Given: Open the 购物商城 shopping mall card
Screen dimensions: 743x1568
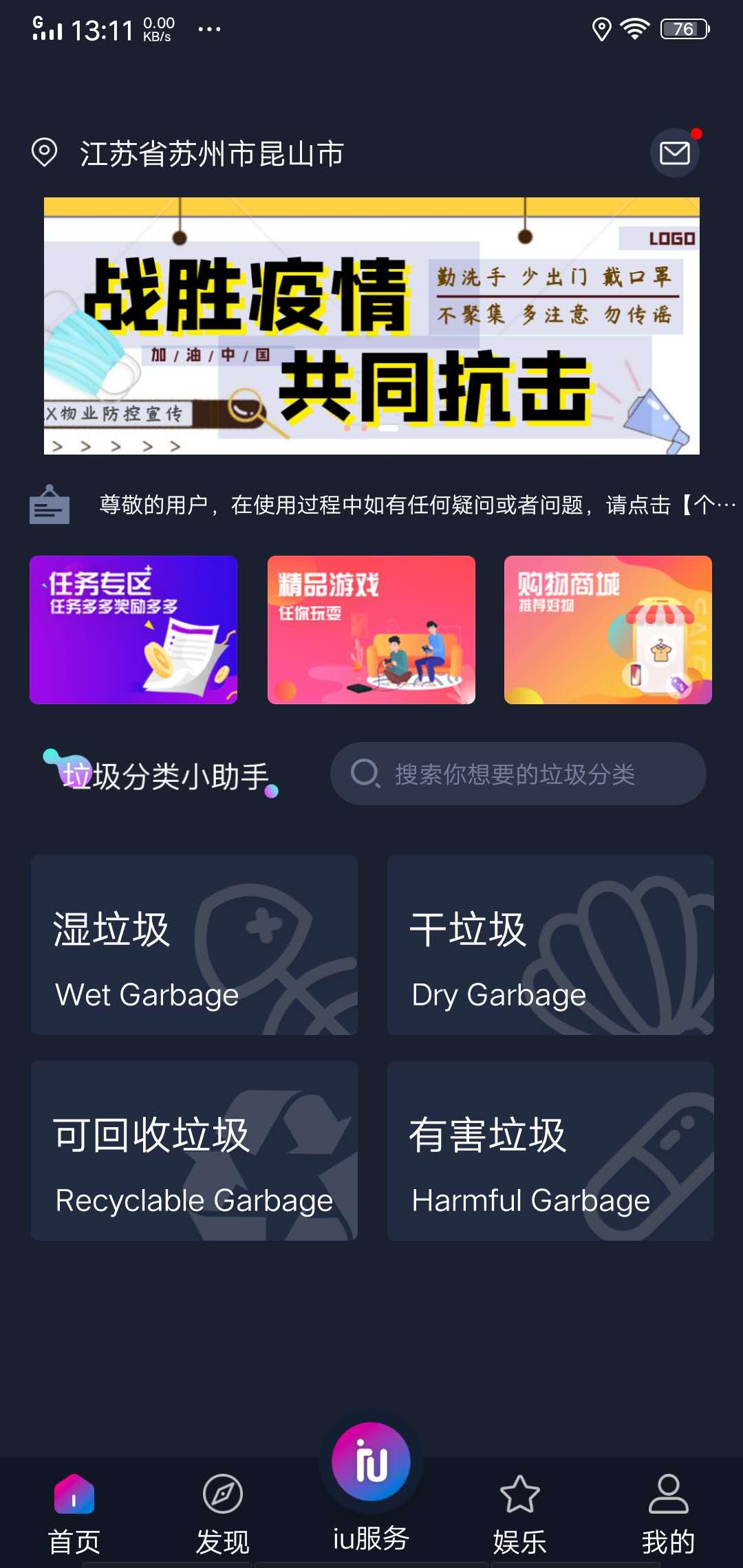Looking at the screenshot, I should point(607,630).
